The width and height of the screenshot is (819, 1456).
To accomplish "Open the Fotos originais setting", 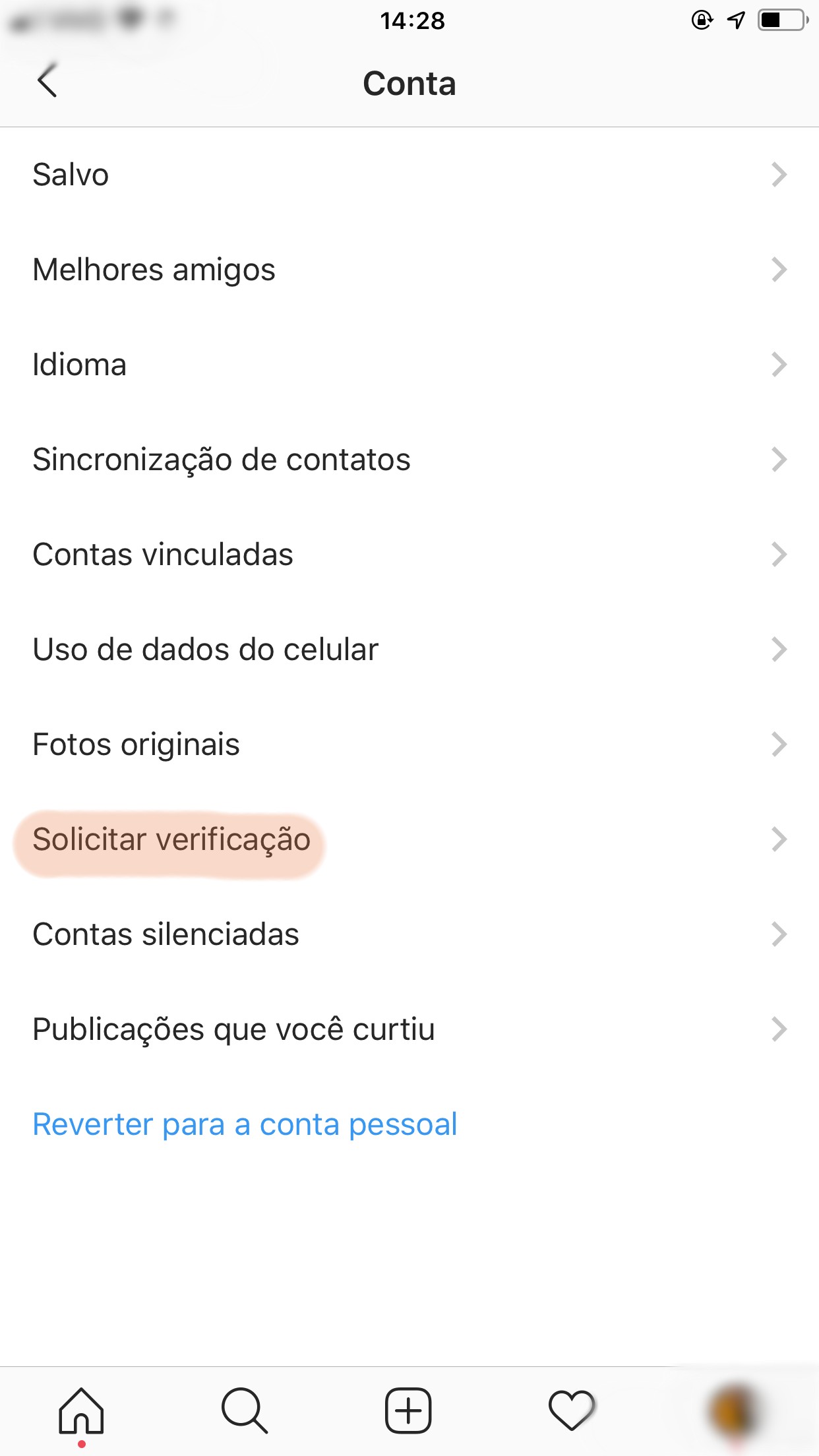I will [409, 744].
